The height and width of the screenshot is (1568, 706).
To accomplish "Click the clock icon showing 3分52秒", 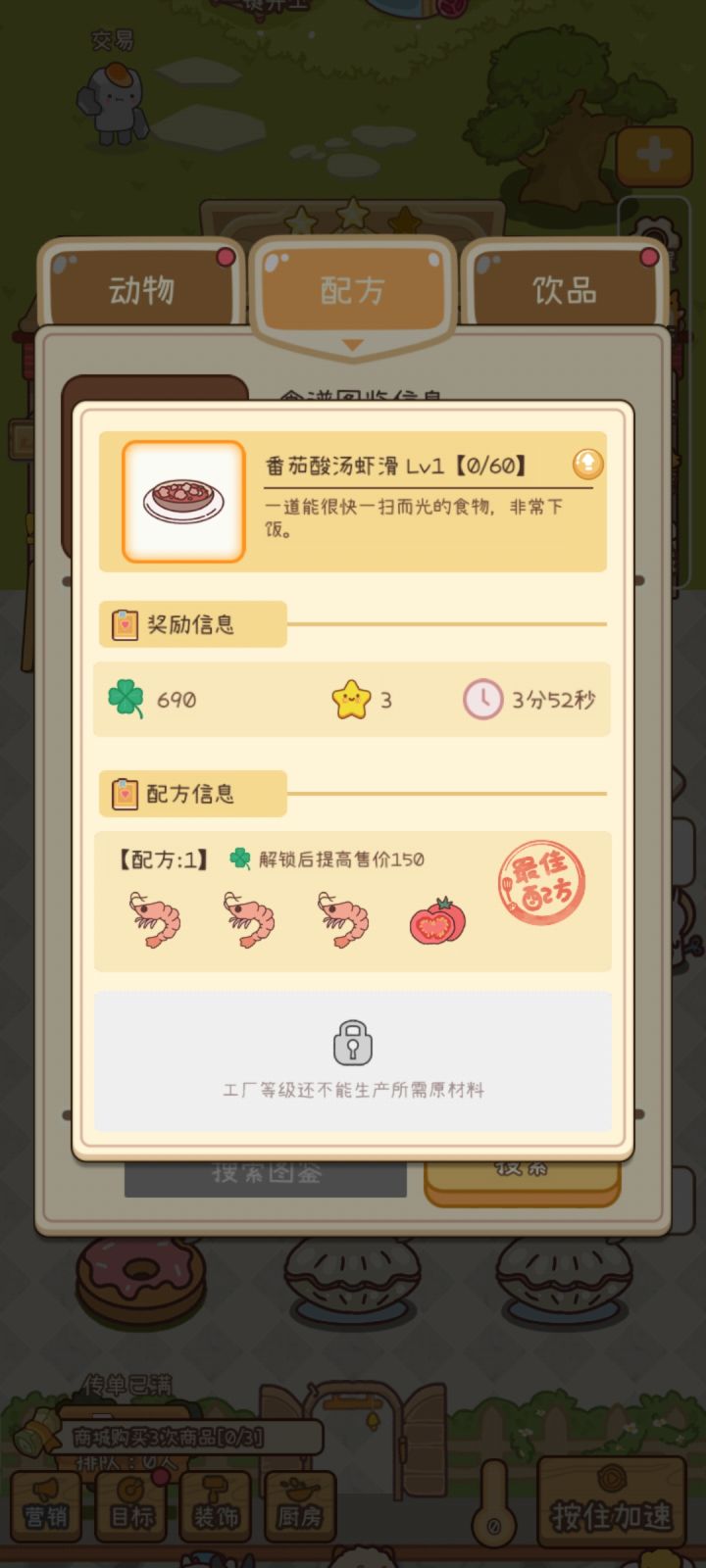I will click(x=481, y=698).
